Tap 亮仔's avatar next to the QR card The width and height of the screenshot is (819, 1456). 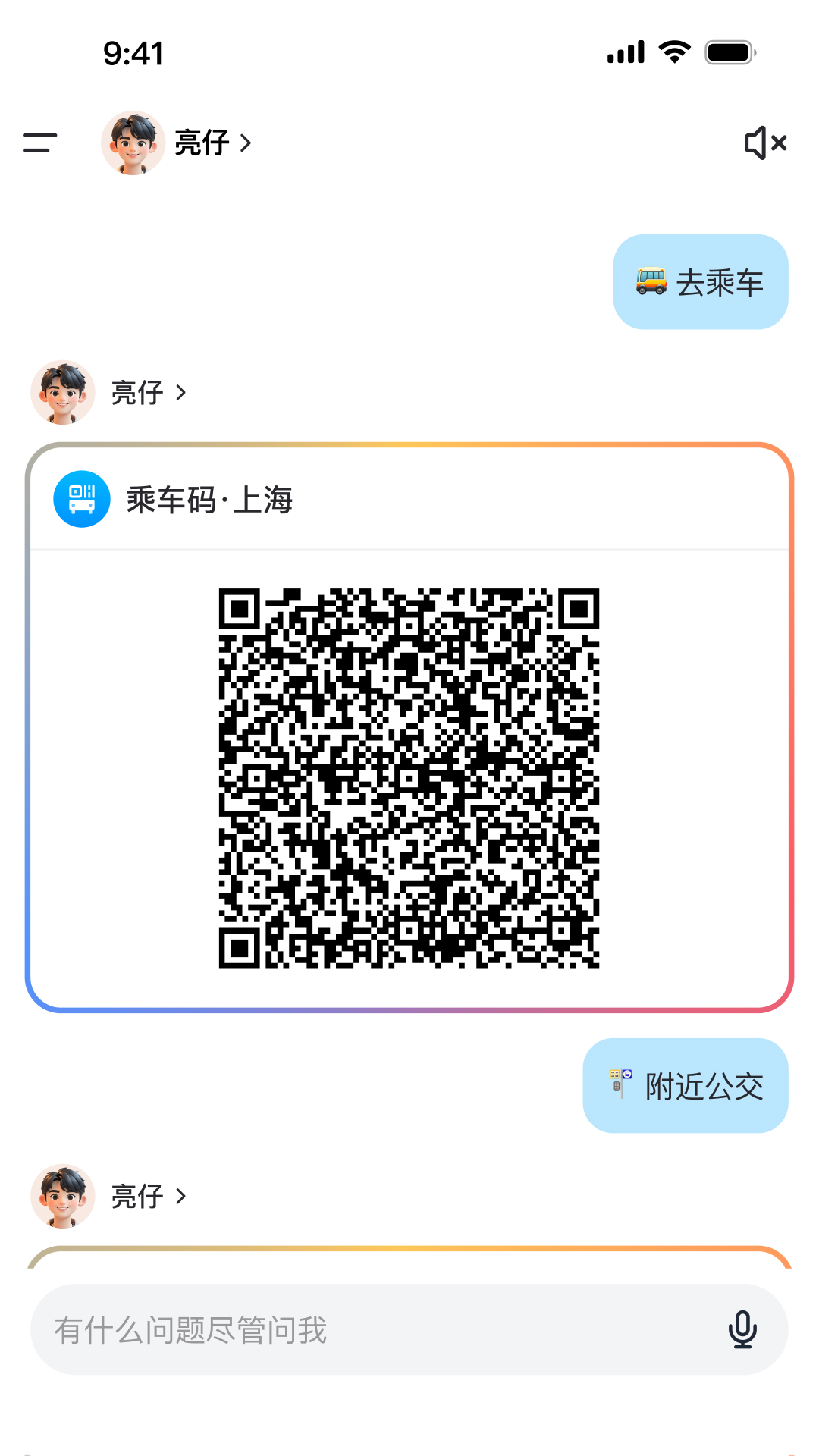tap(62, 393)
